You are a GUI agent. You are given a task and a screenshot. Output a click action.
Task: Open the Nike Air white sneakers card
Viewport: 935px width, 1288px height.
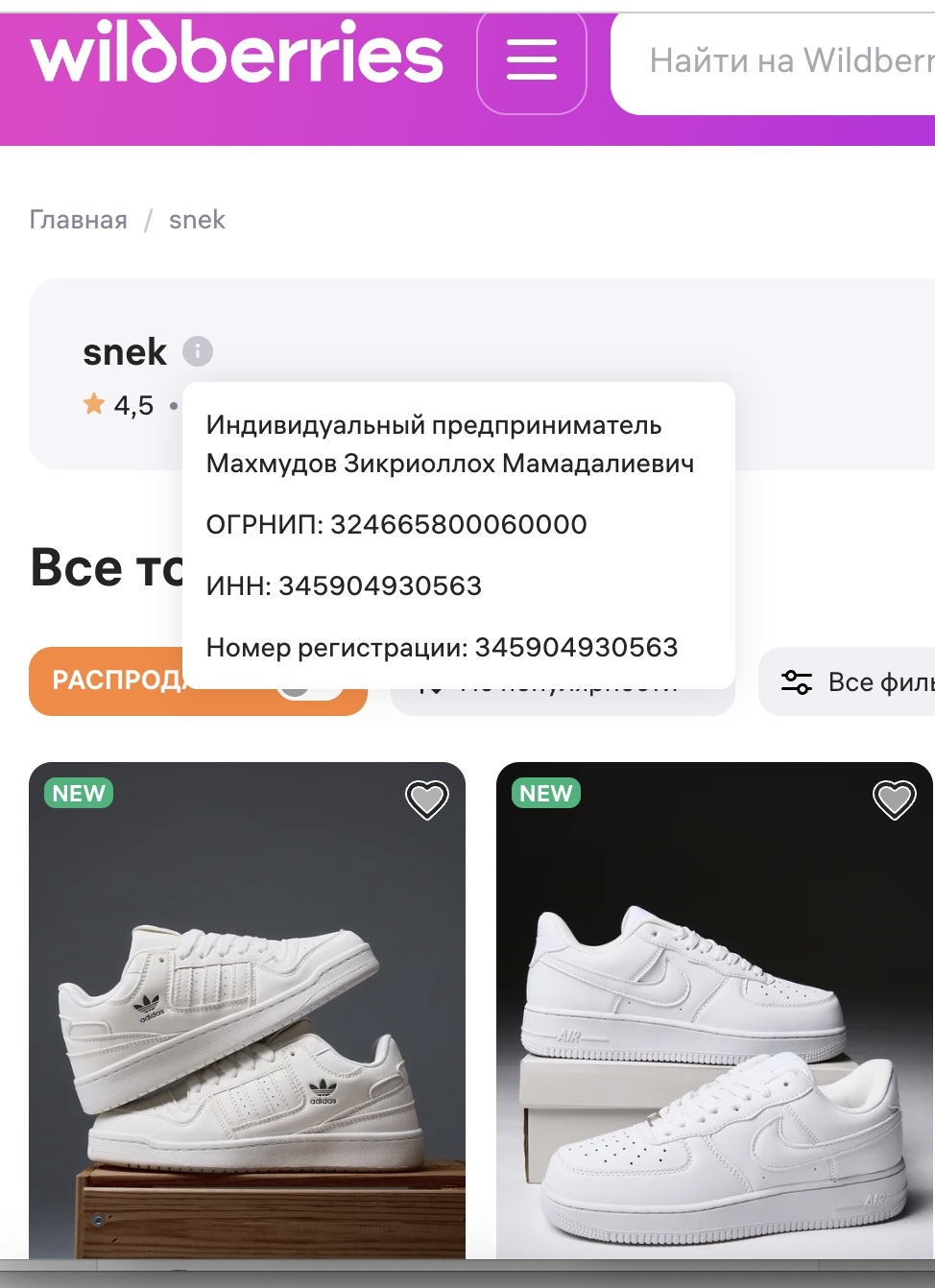pos(714,1011)
